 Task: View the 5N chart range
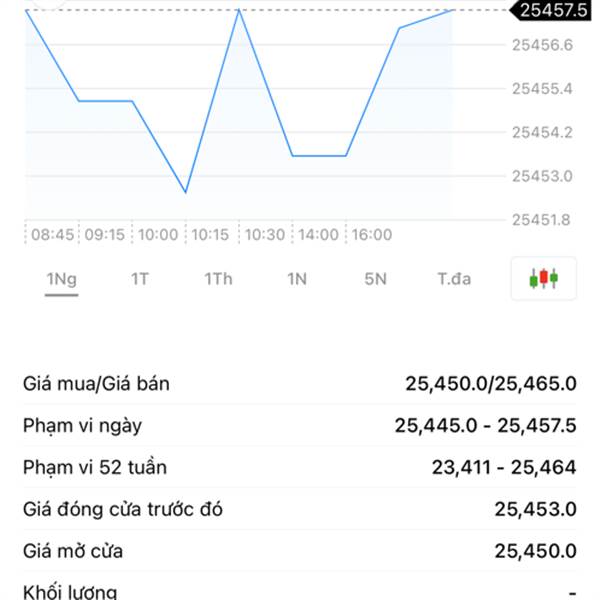pyautogui.click(x=375, y=279)
